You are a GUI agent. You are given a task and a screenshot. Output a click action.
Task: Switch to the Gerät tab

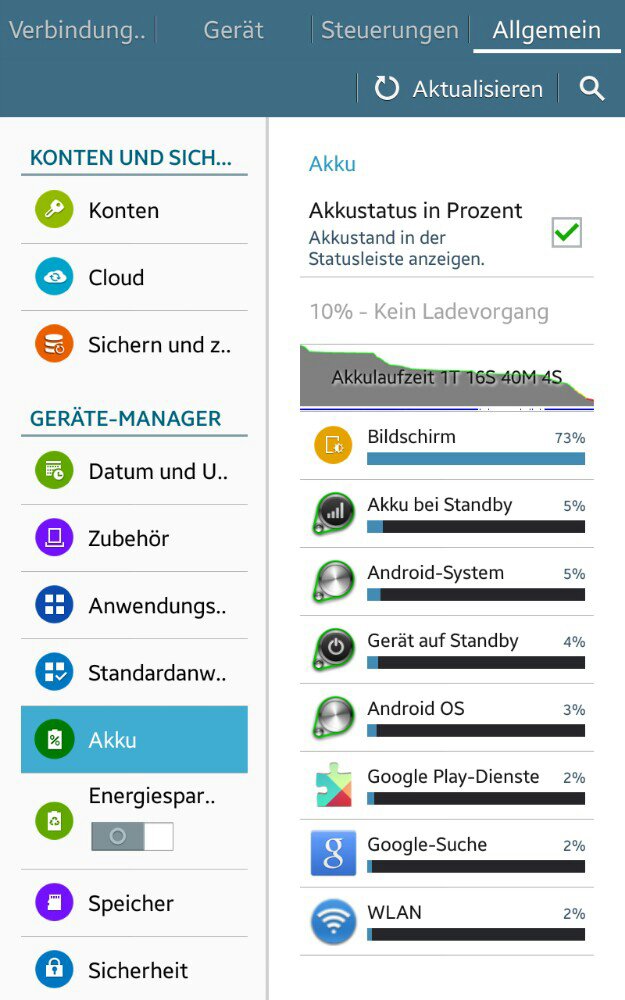point(233,30)
